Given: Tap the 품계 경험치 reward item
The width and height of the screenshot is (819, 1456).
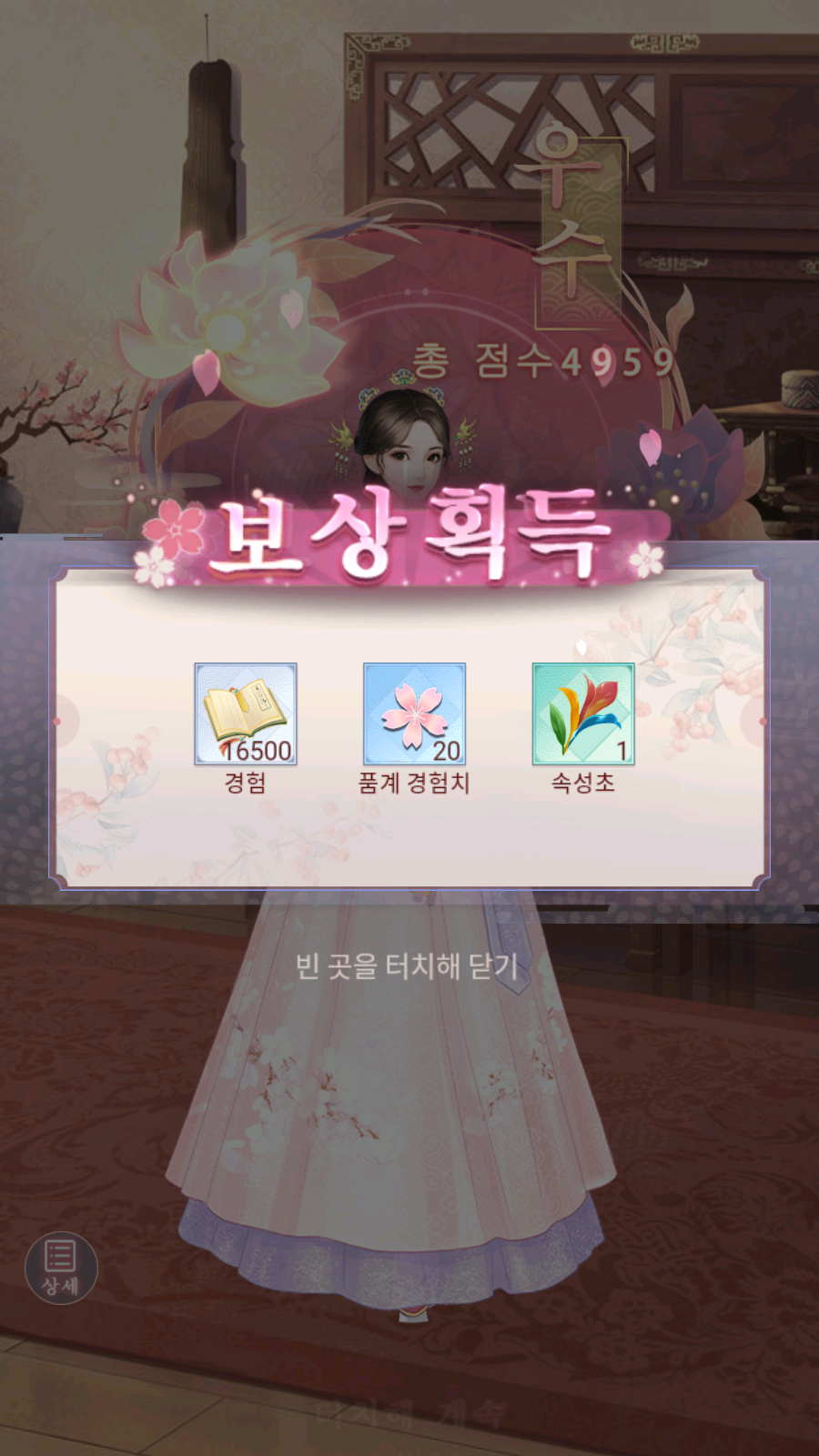Looking at the screenshot, I should pos(414,714).
